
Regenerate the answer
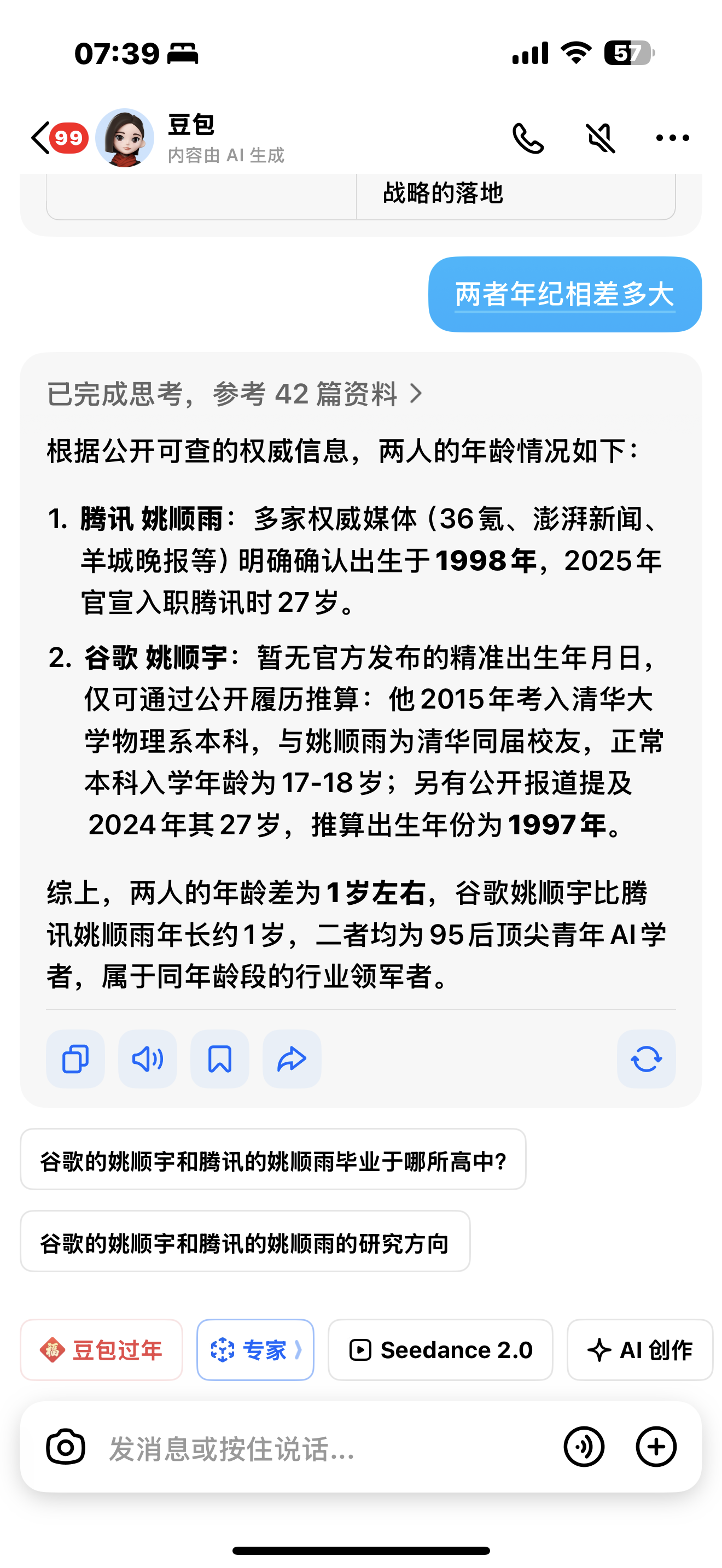point(646,1059)
